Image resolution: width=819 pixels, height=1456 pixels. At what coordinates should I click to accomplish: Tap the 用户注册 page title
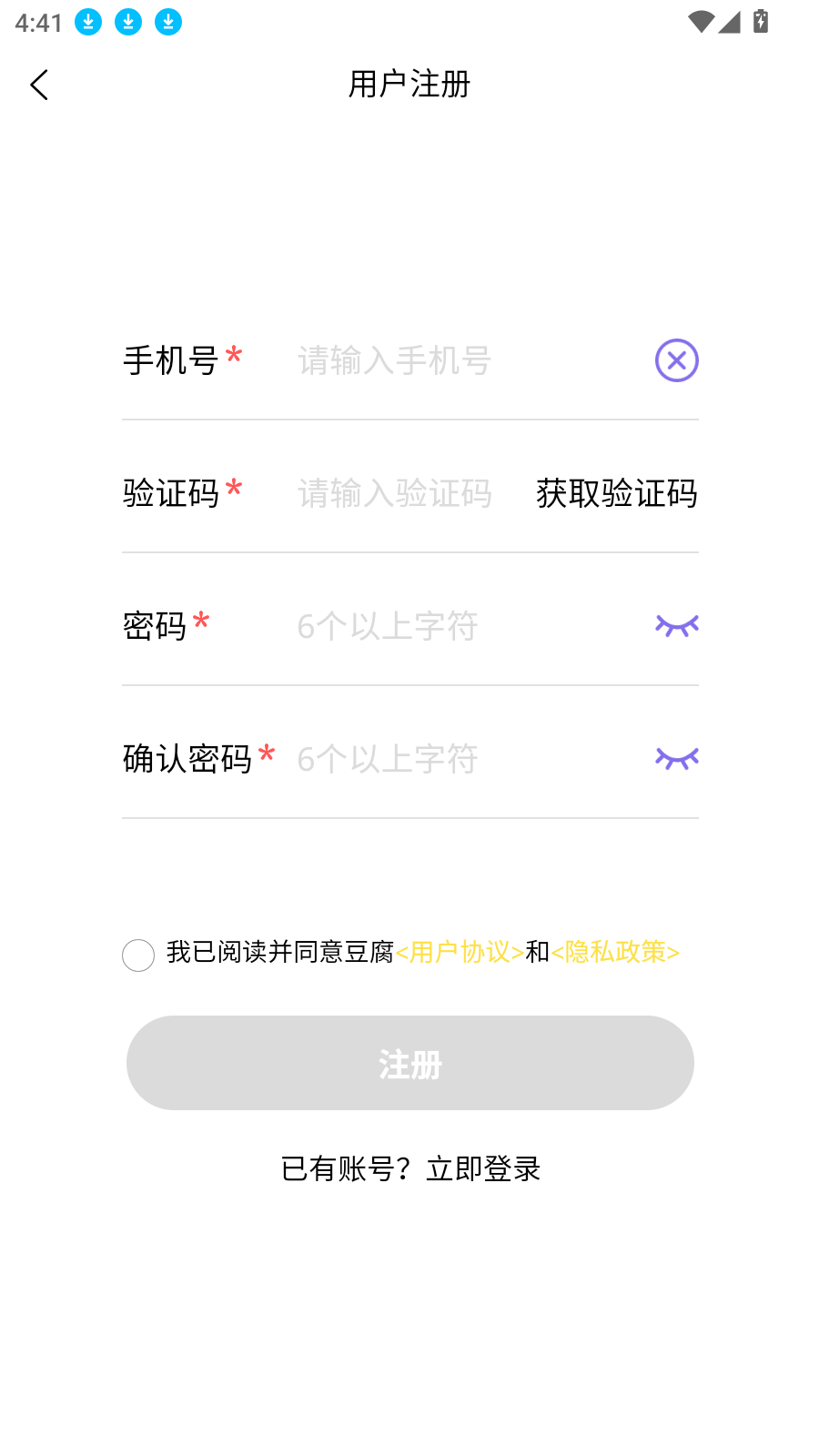tap(409, 84)
